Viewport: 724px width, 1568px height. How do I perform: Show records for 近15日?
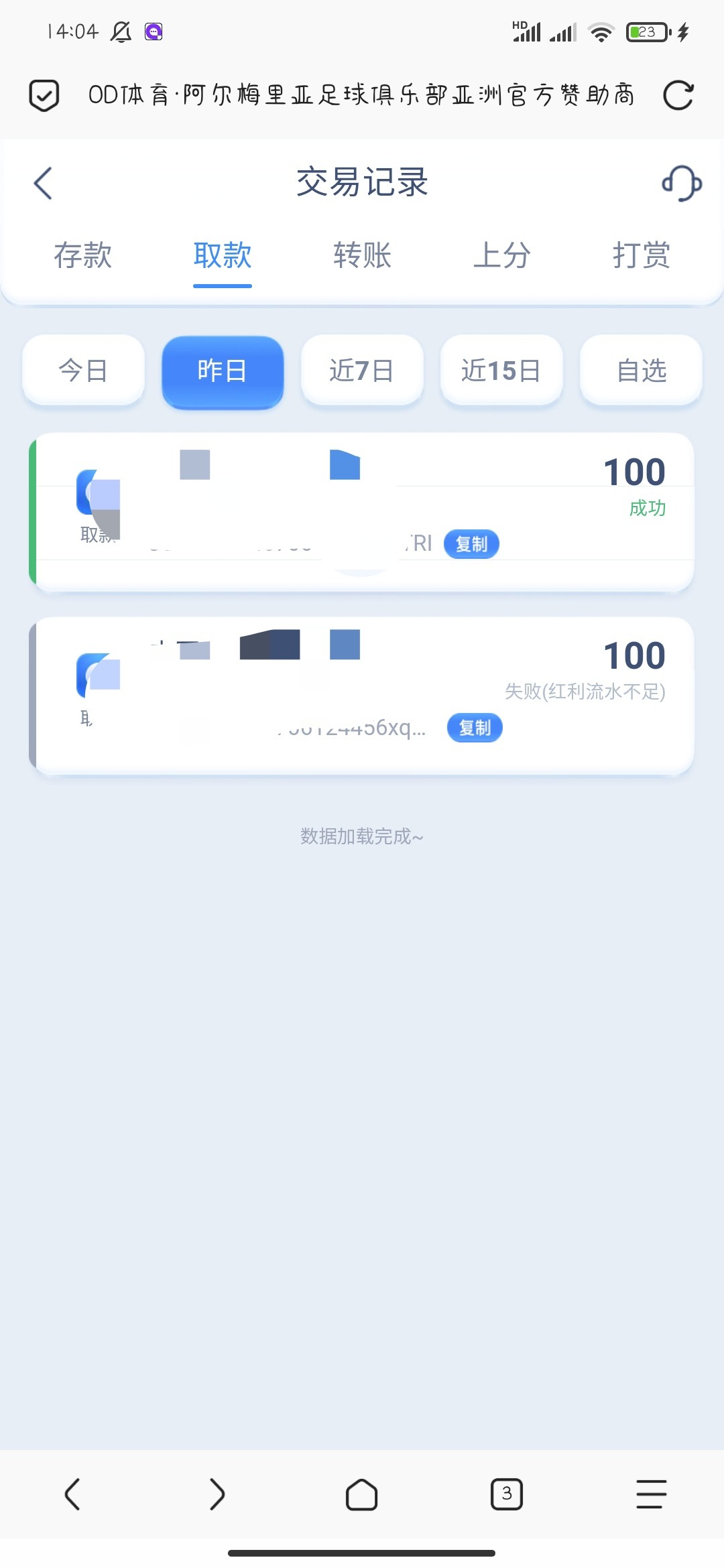[x=501, y=370]
